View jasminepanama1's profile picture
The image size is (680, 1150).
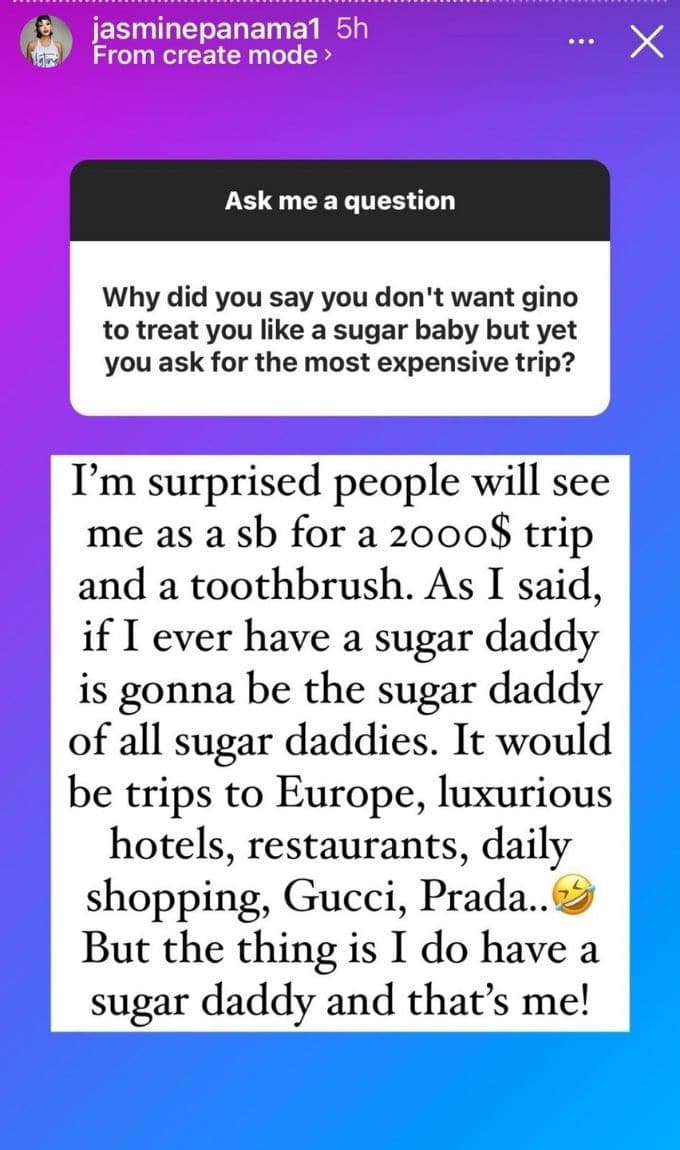point(45,43)
